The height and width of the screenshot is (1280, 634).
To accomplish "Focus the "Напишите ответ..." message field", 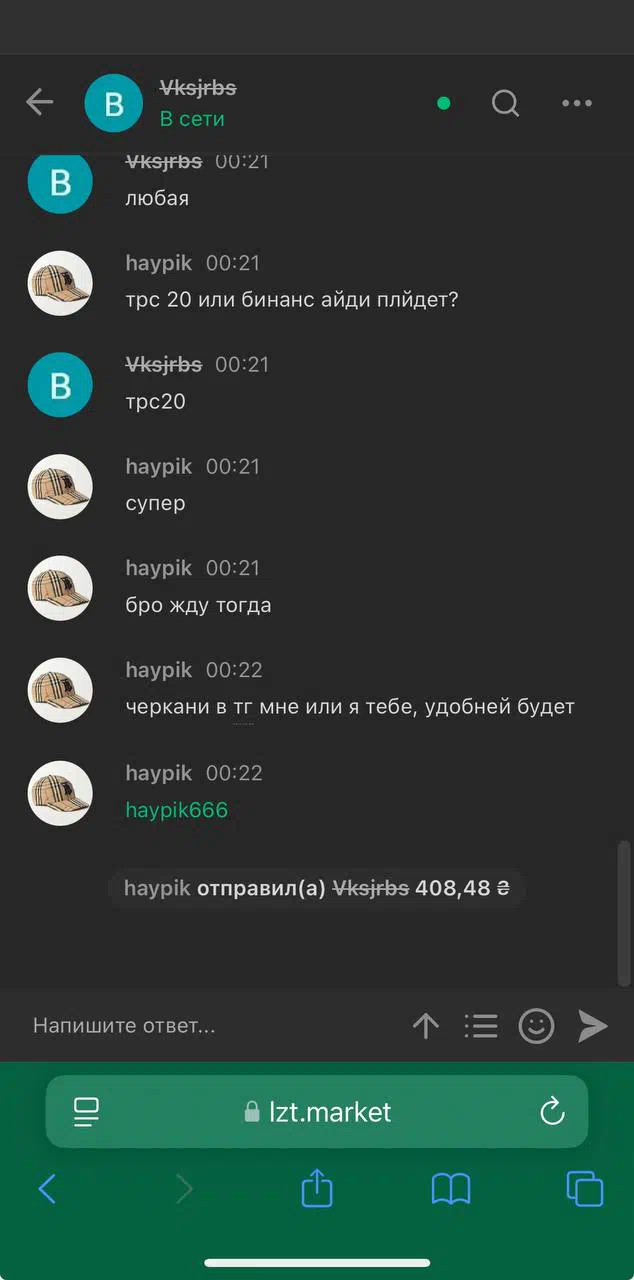I will coord(210,1025).
